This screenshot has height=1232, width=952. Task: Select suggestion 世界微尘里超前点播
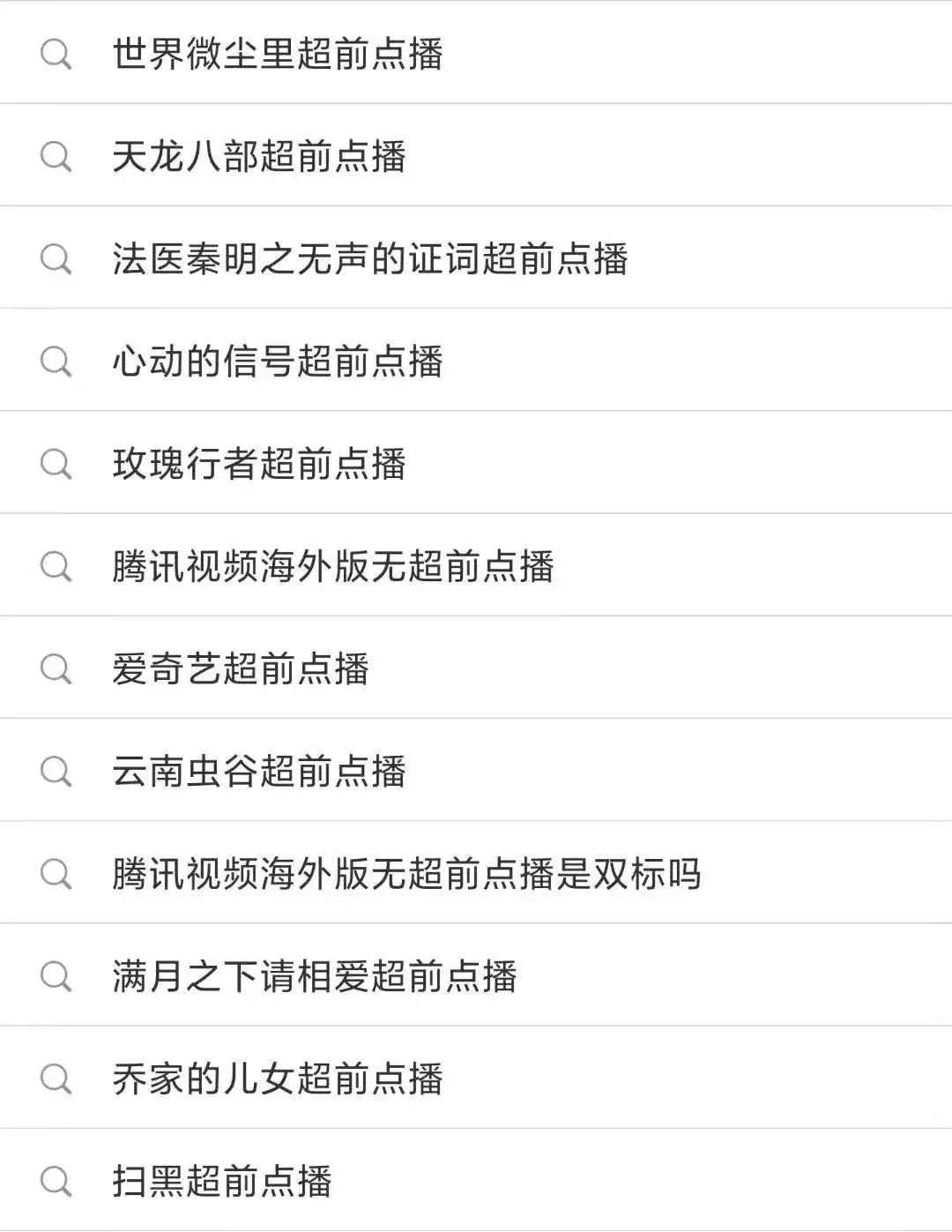pyautogui.click(x=278, y=54)
